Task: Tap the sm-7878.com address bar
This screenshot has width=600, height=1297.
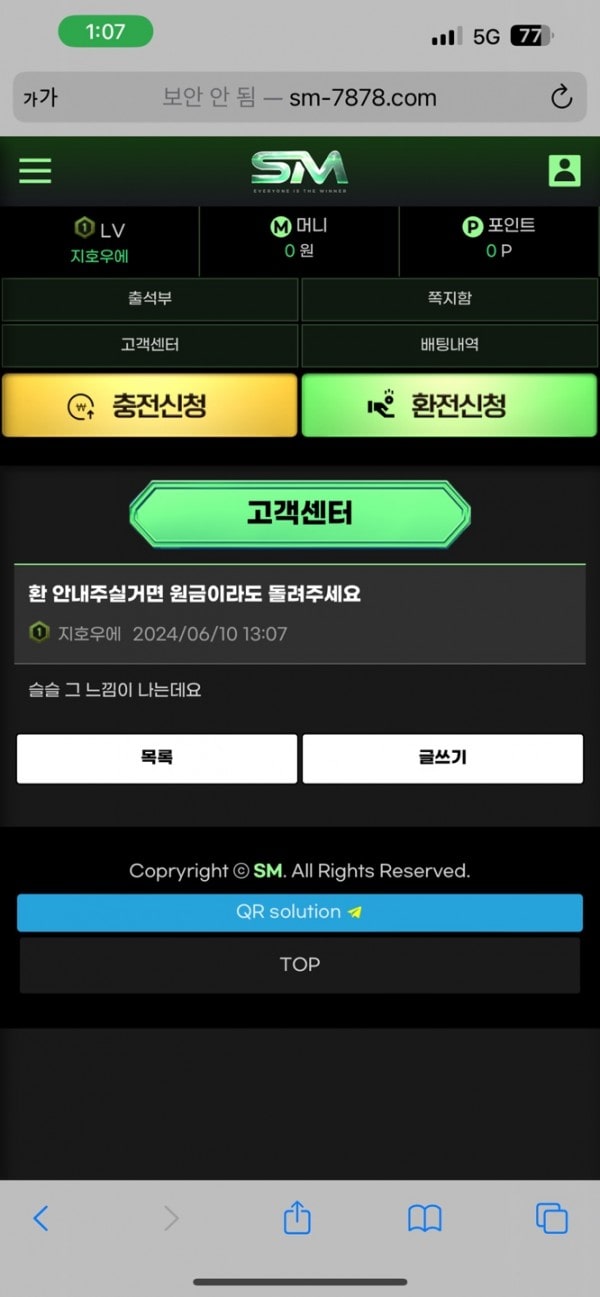Action: (x=300, y=97)
